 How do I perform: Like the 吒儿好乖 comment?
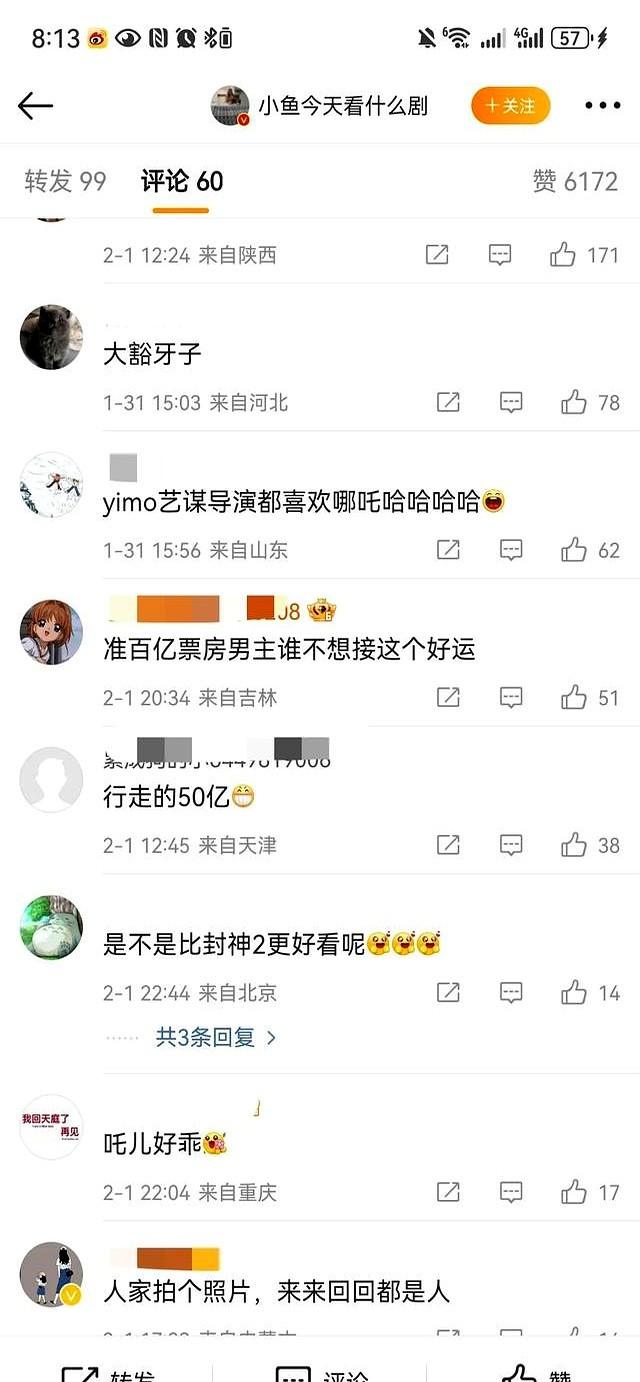[x=574, y=1192]
